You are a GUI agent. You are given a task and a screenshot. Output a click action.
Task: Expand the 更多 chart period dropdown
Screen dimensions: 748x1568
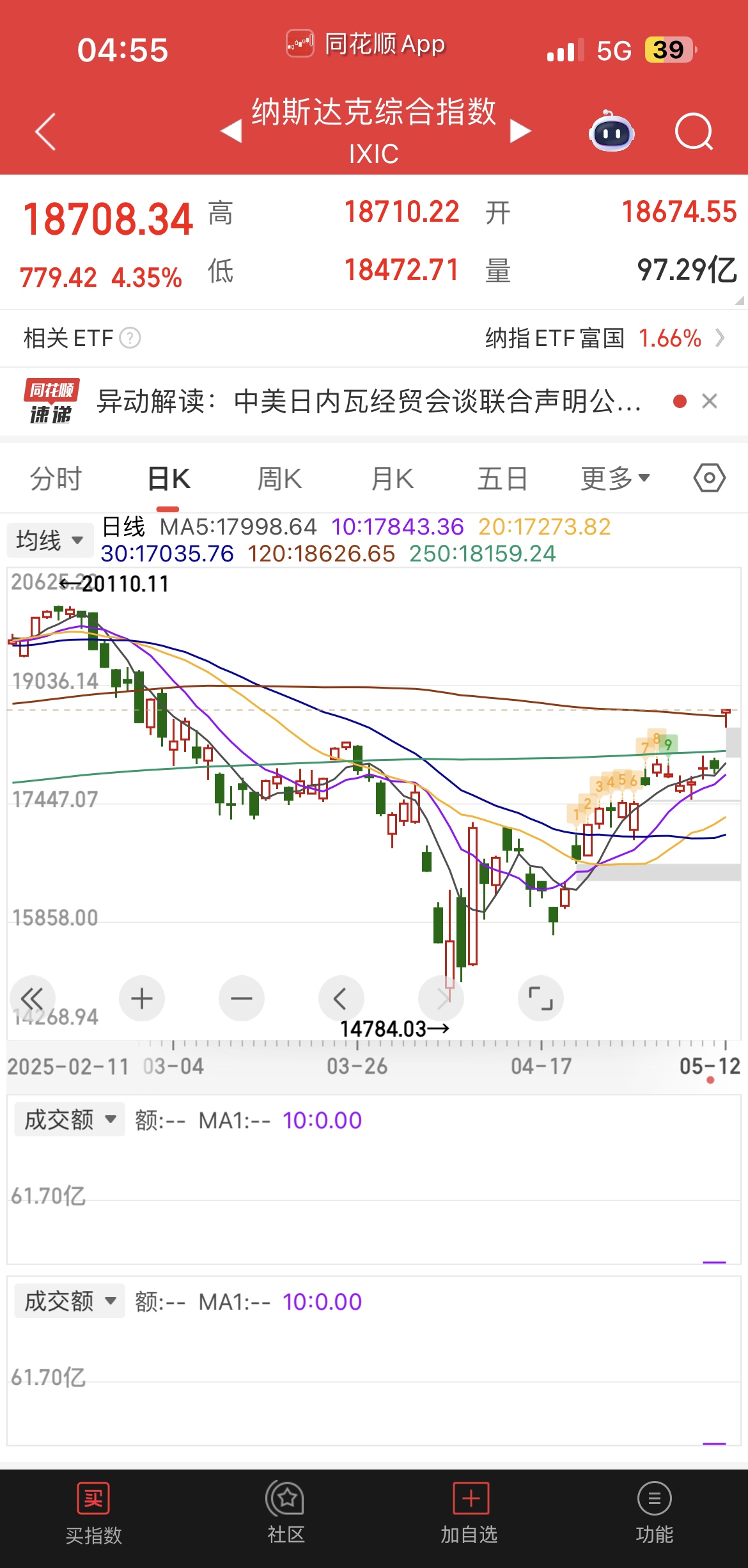click(x=615, y=477)
